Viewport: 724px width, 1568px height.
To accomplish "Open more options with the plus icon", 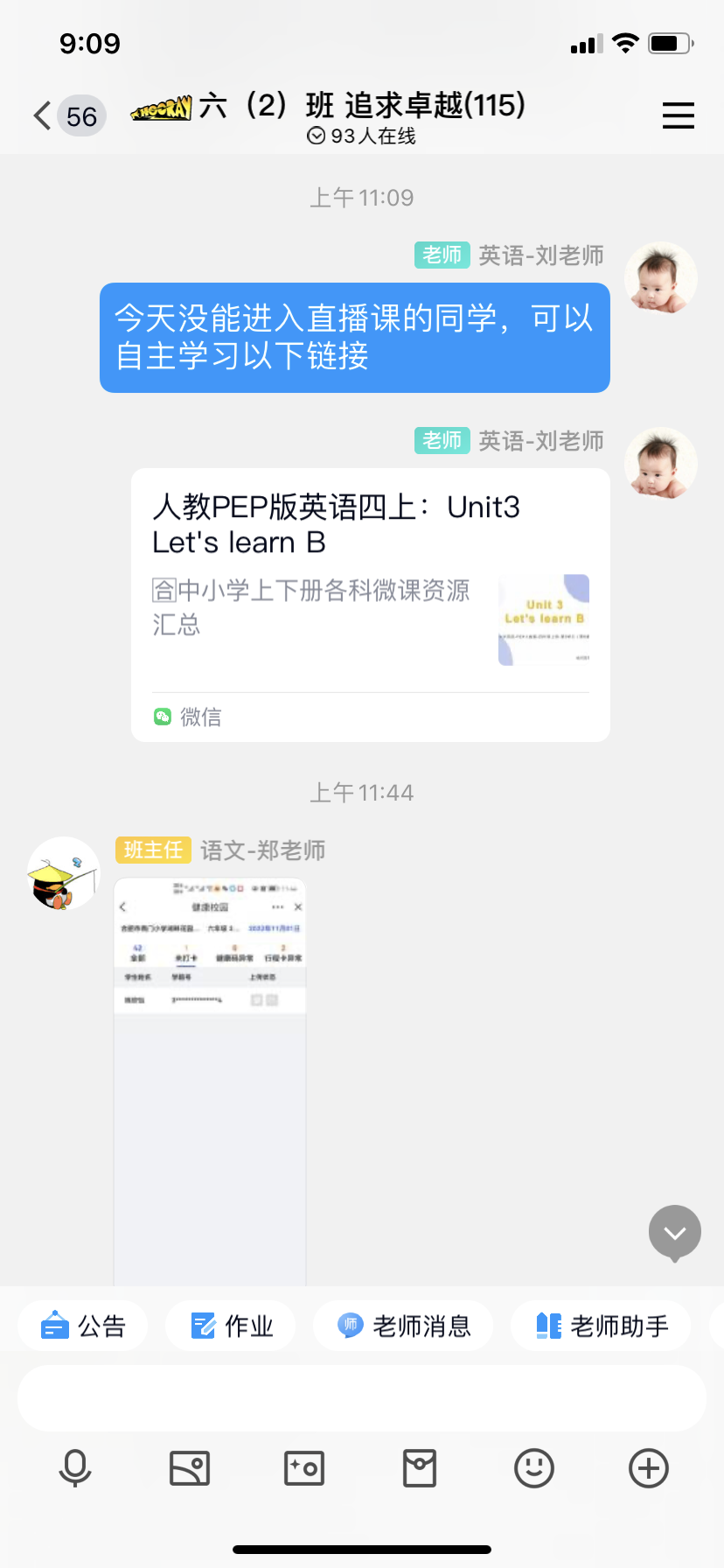I will [649, 1468].
